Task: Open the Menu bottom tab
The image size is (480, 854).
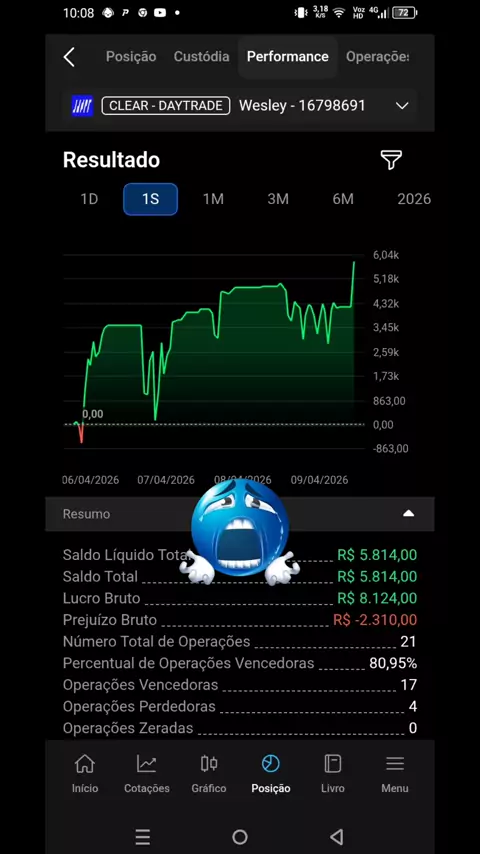Action: [394, 773]
